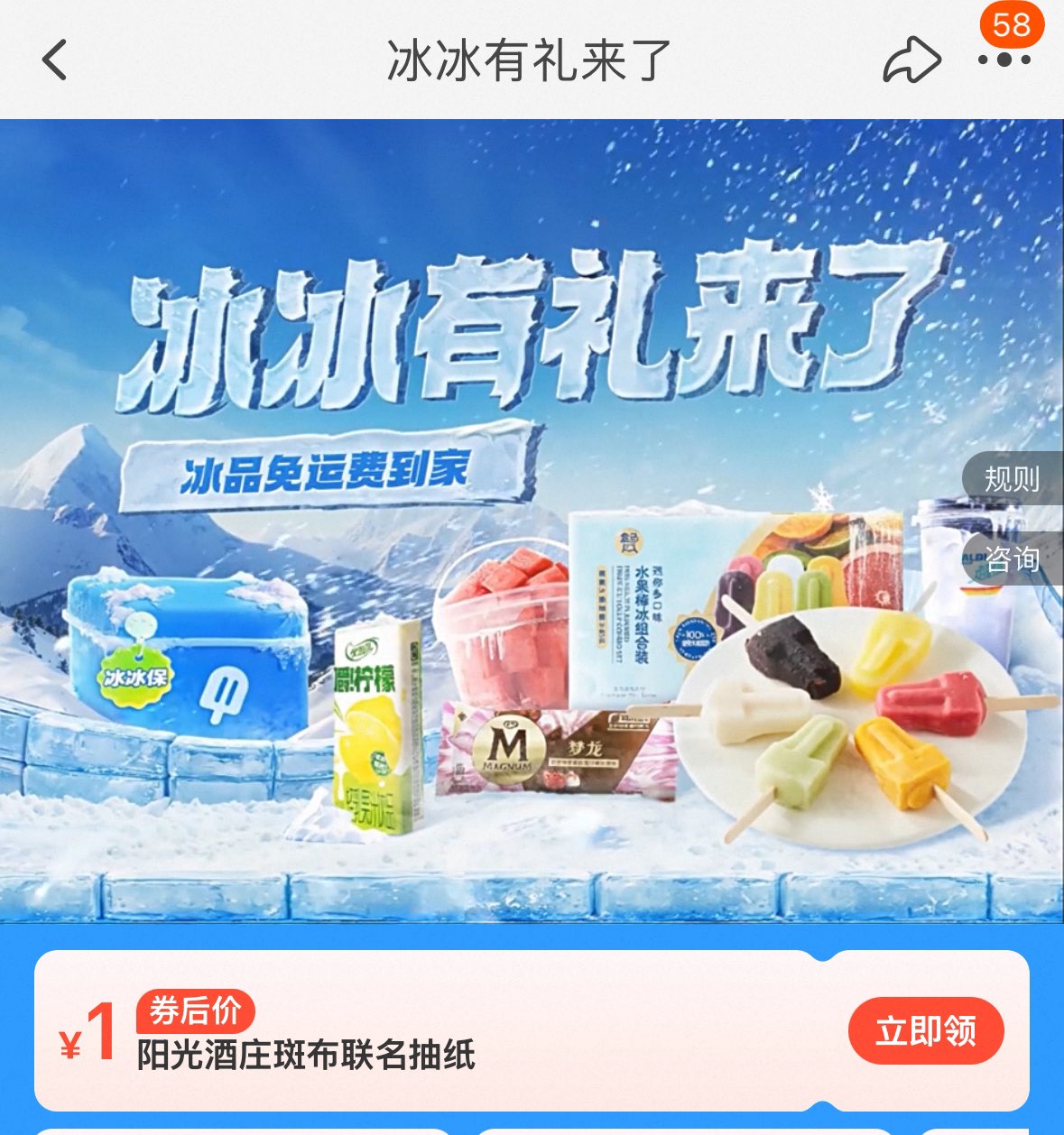Screen dimensions: 1064x1135
Task: Open the 咨询 consultation side tab
Action: pos(1013,559)
